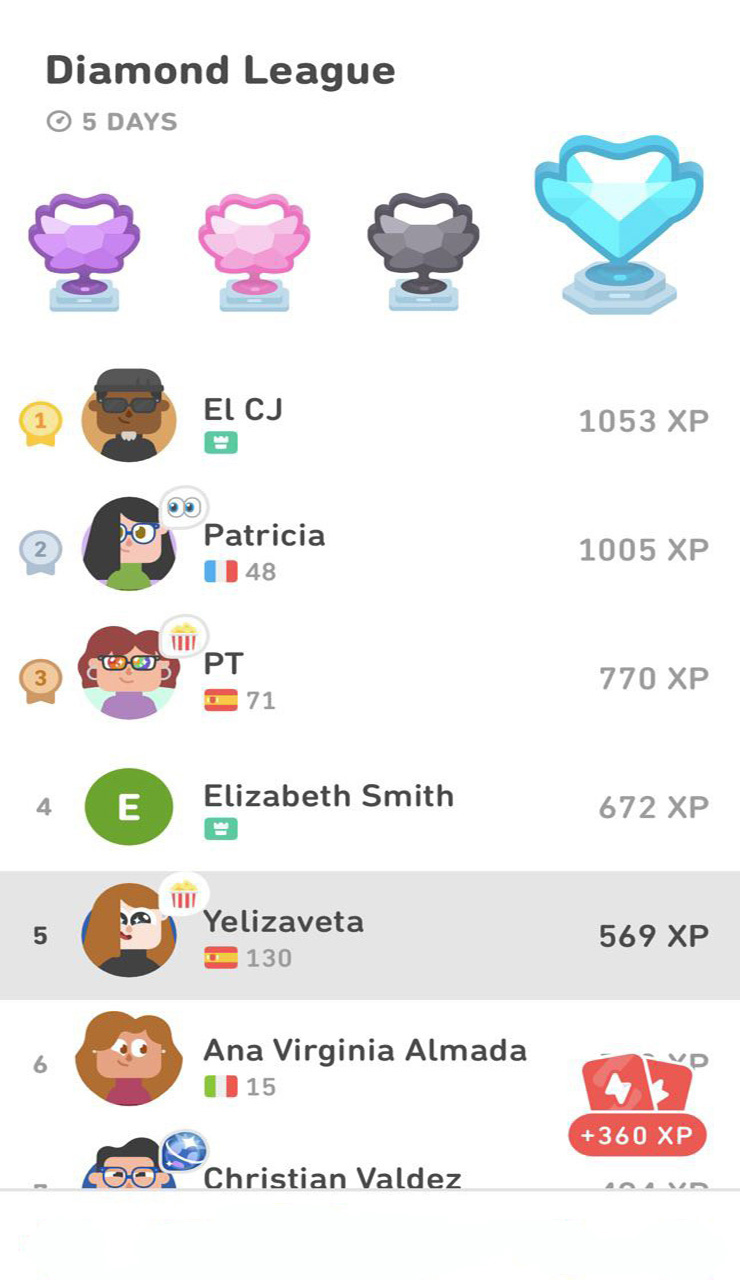Image resolution: width=740 pixels, height=1280 pixels.
Task: Open PT's profile from leaderboard
Action: (x=370, y=678)
